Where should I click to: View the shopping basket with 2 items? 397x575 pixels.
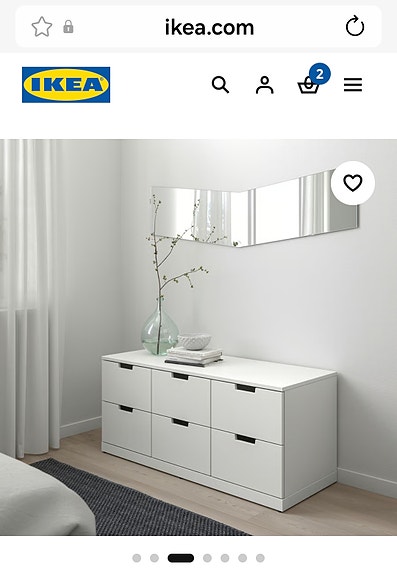click(x=313, y=81)
